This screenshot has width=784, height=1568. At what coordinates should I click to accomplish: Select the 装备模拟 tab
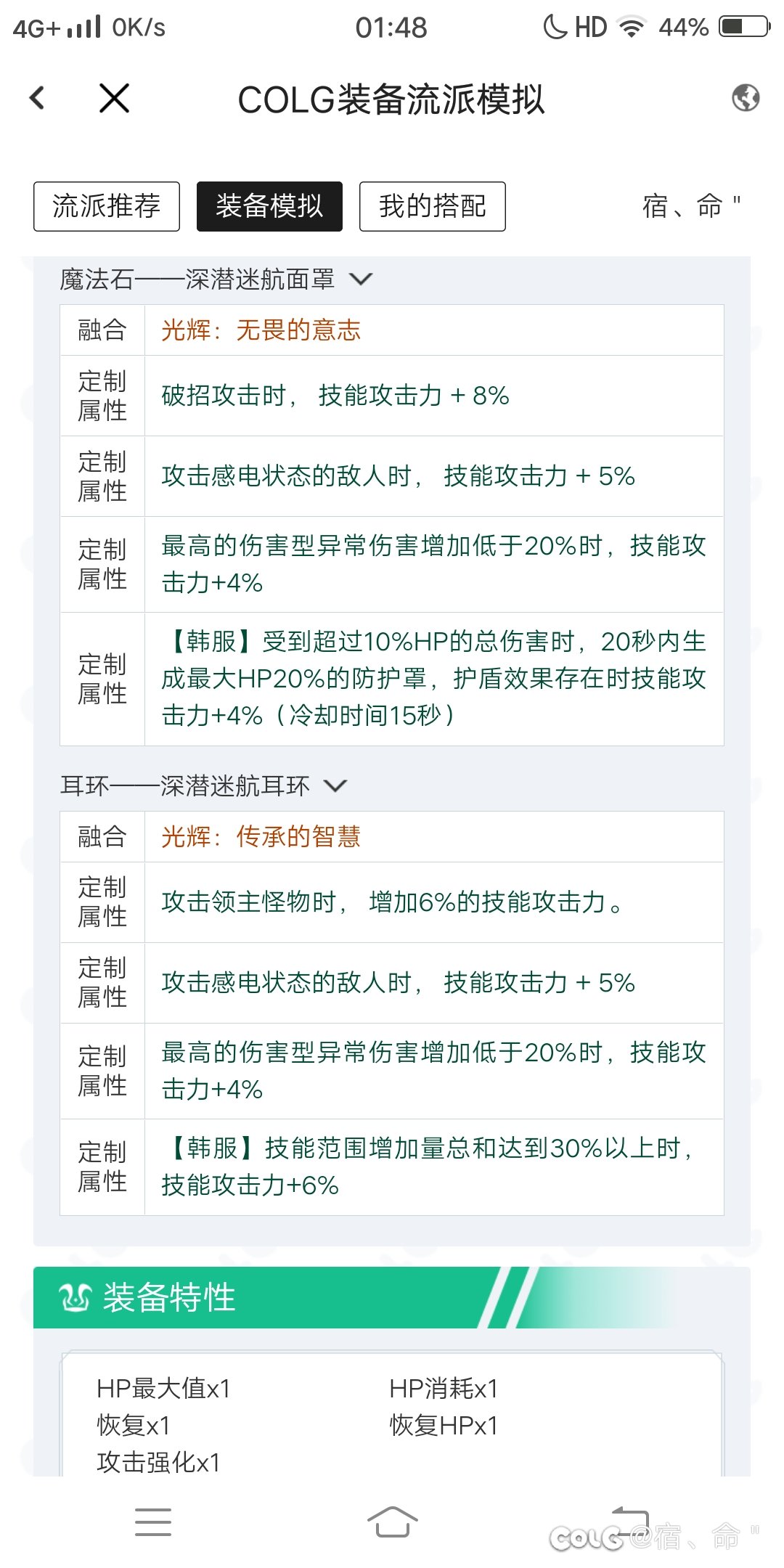[269, 206]
